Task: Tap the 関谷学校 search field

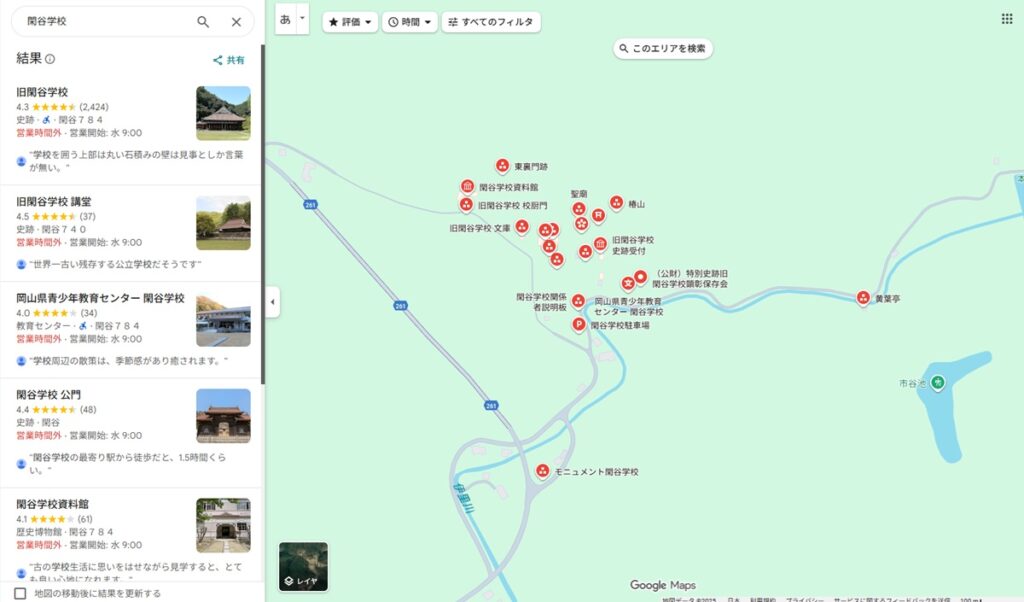Action: (x=100, y=21)
